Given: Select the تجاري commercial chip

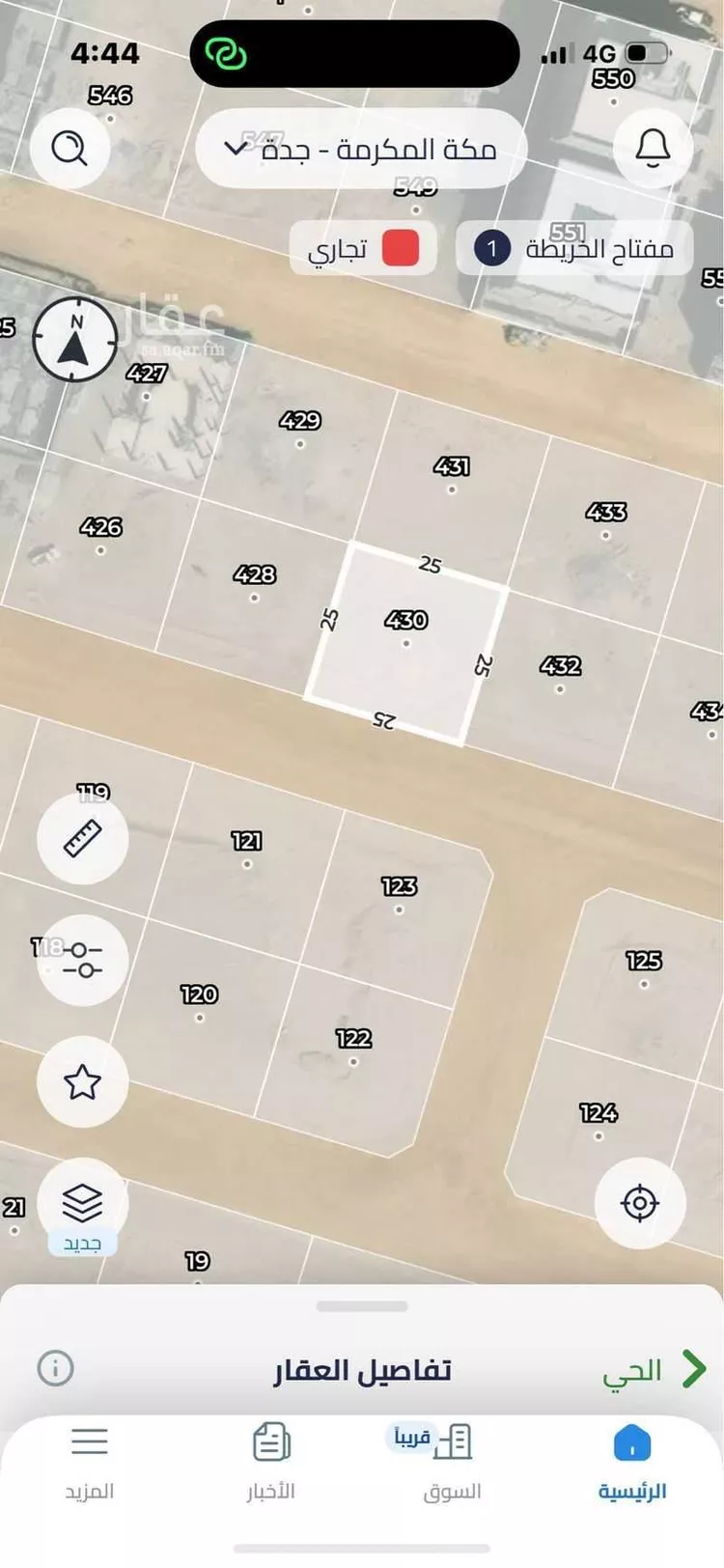Looking at the screenshot, I should (363, 248).
